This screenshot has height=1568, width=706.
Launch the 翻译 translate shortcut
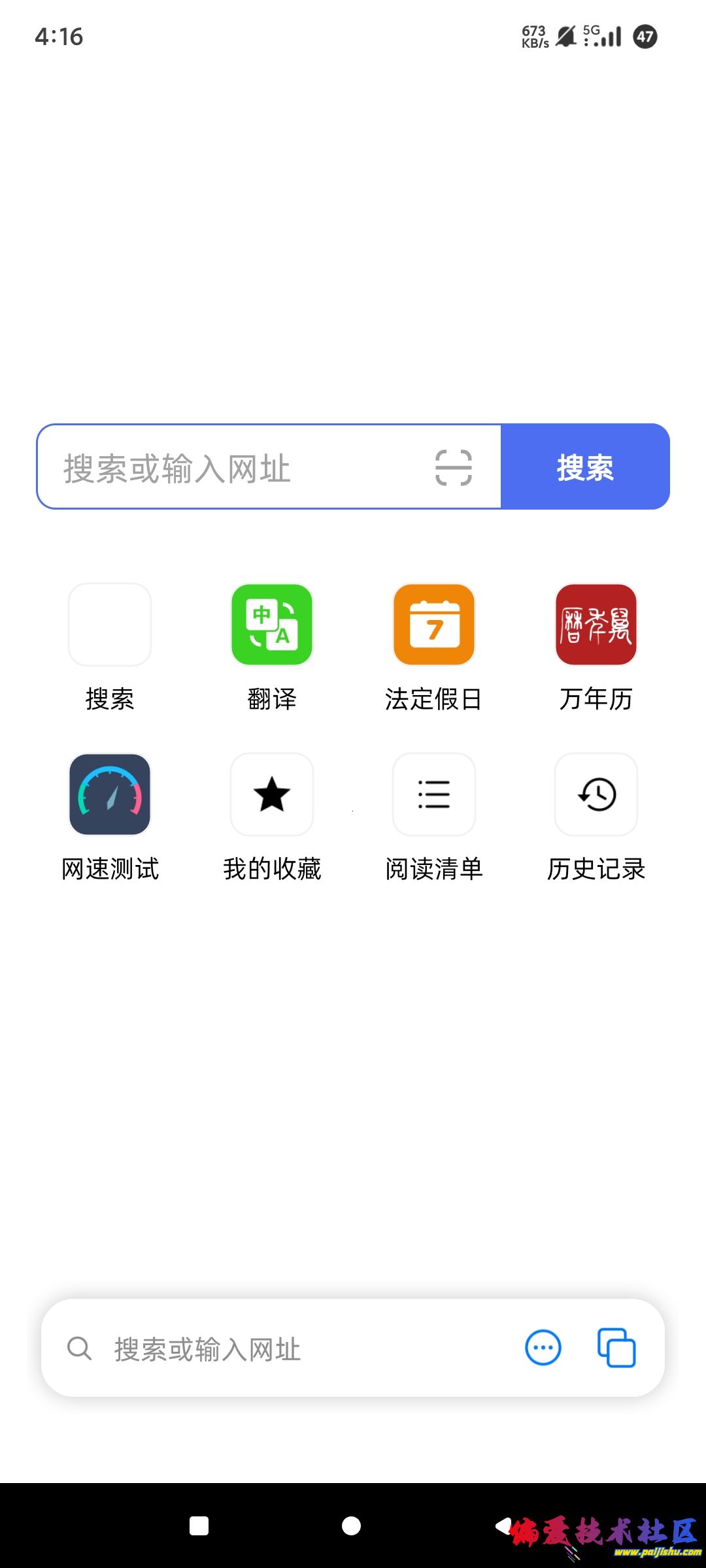click(x=272, y=625)
